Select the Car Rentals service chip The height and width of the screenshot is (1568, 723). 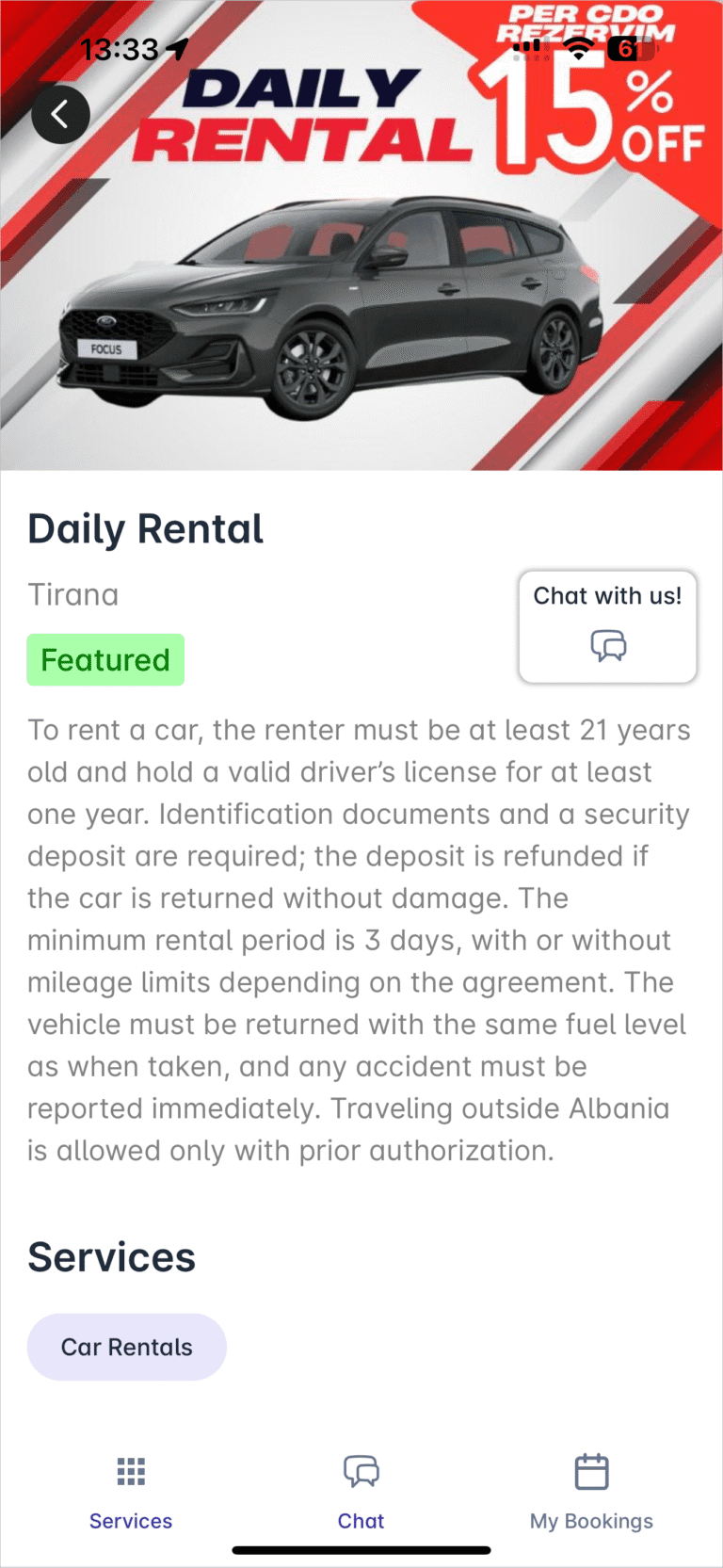[x=126, y=1346]
